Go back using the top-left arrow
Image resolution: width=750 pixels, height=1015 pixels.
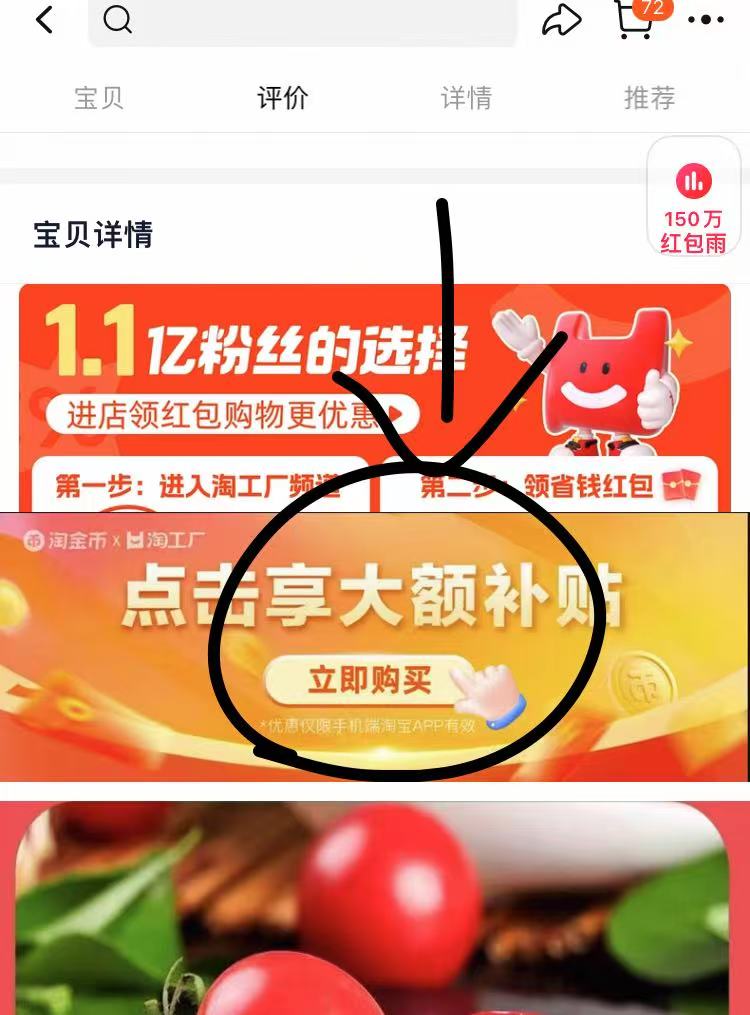click(x=44, y=20)
